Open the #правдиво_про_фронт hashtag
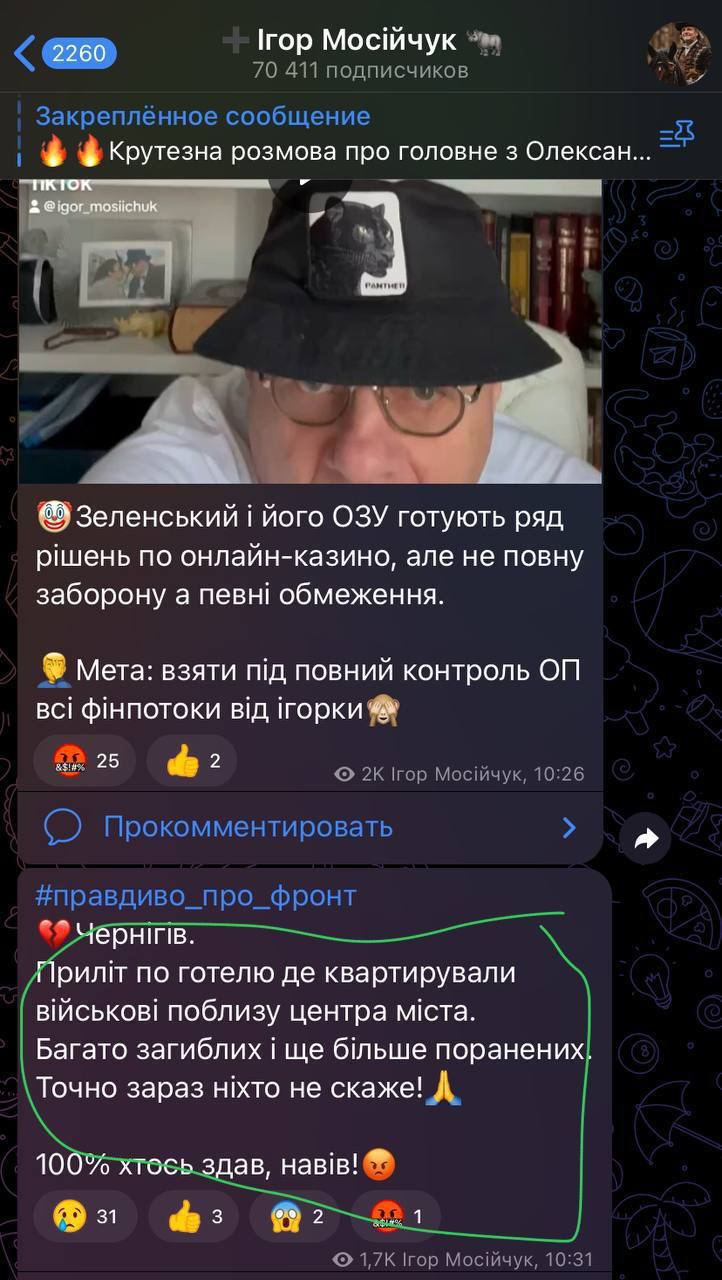 click(196, 895)
